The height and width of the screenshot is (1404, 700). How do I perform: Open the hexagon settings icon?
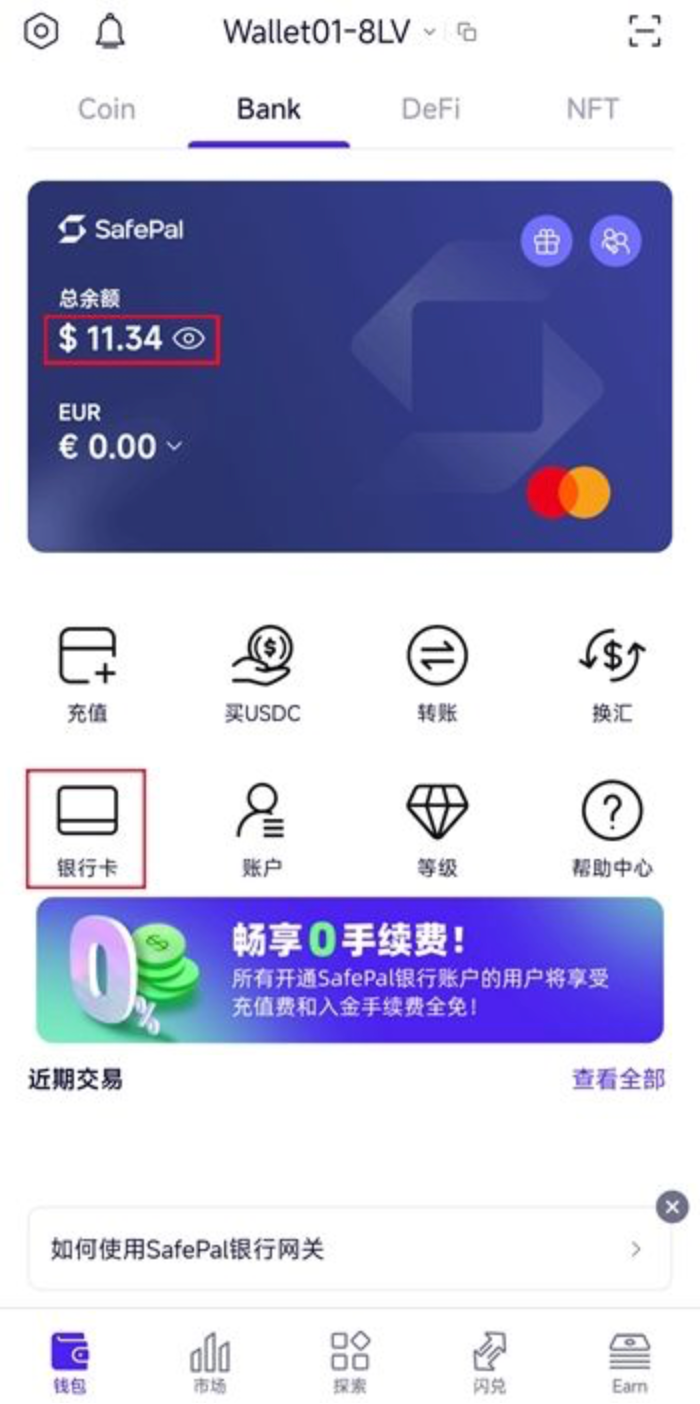(x=41, y=31)
